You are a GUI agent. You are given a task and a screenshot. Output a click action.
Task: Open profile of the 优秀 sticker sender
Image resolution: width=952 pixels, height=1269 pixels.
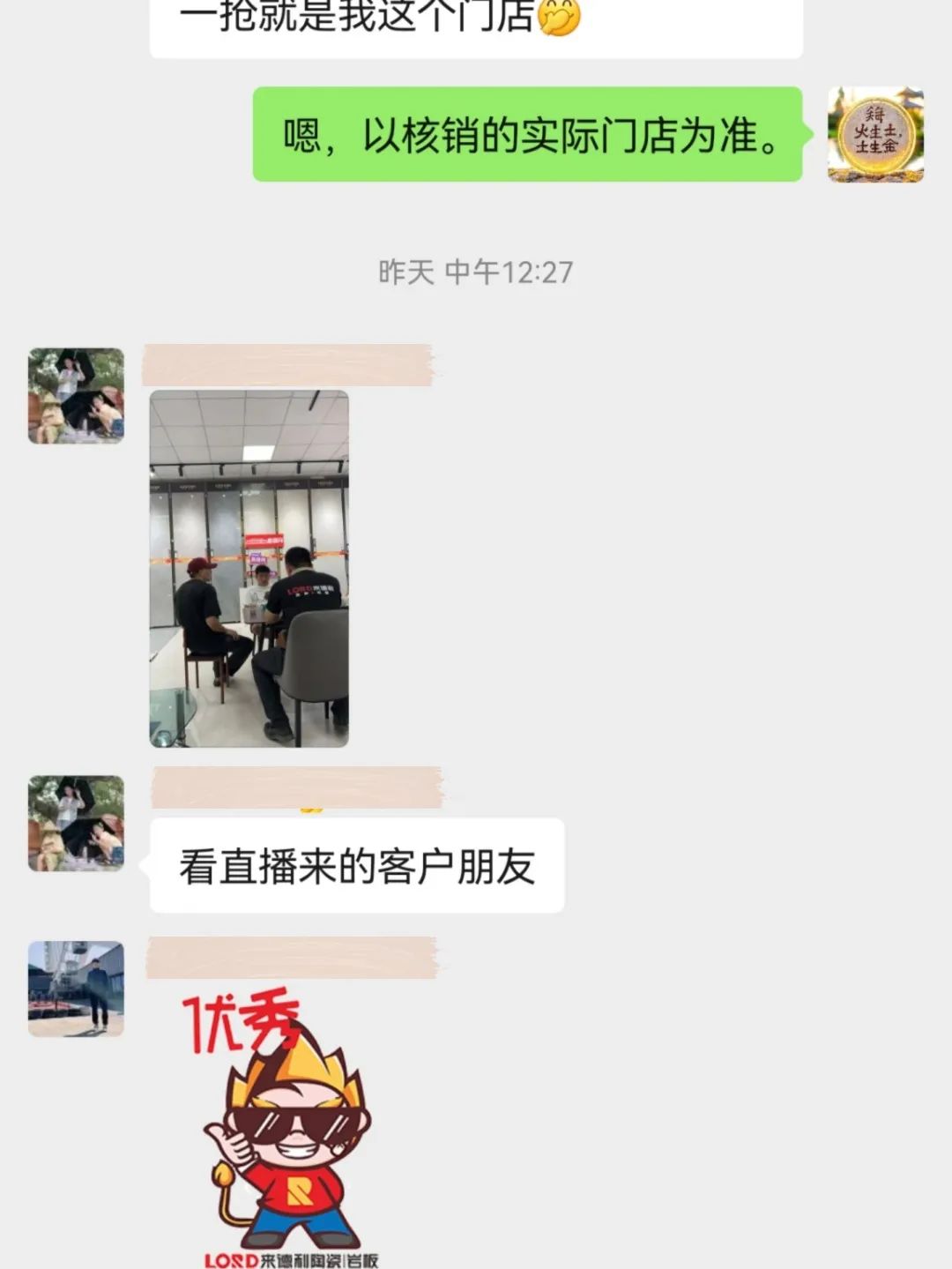pos(76,989)
